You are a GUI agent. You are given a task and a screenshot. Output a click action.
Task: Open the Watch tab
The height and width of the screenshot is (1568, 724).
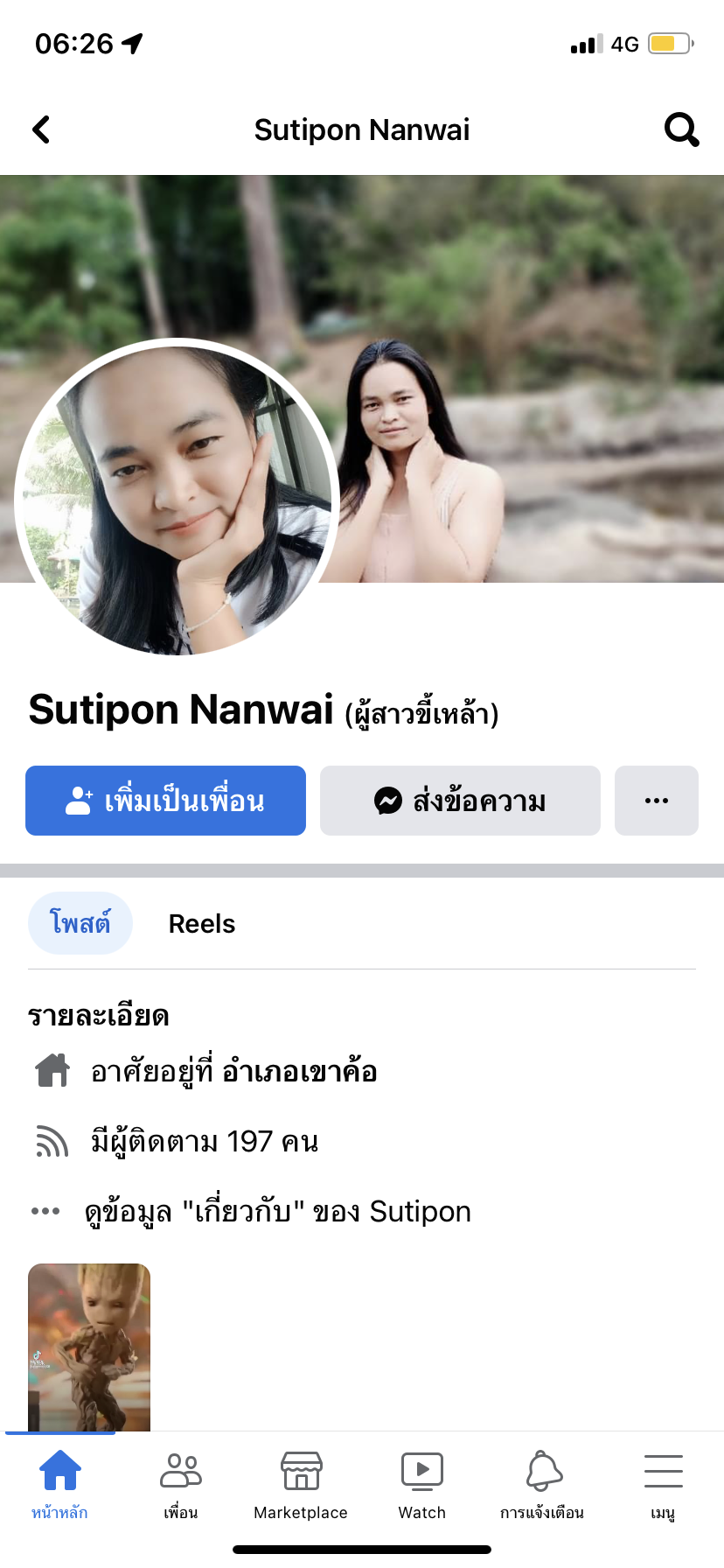tap(421, 1482)
